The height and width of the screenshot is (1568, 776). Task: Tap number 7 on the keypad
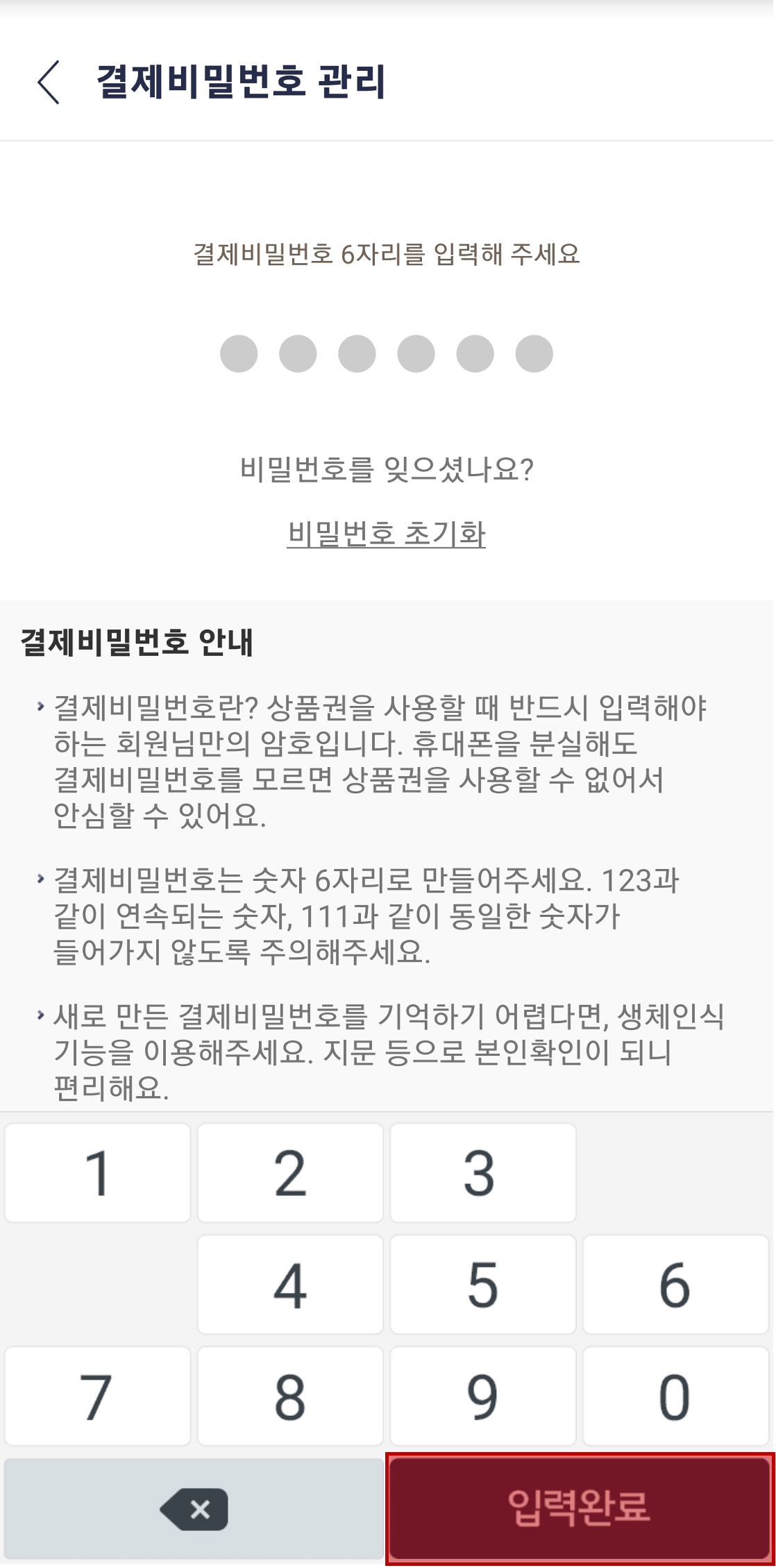tap(97, 1395)
